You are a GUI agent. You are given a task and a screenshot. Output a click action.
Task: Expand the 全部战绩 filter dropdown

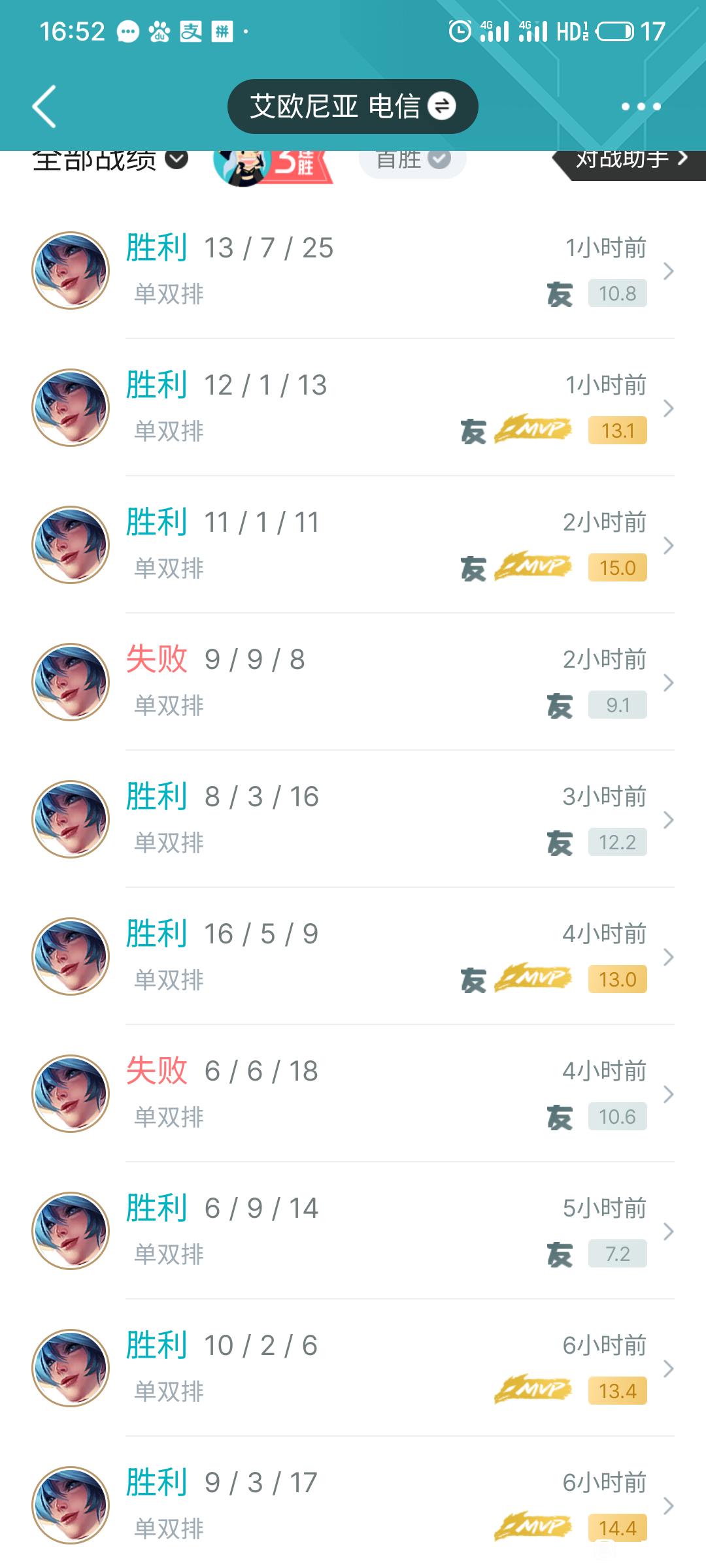pyautogui.click(x=110, y=160)
